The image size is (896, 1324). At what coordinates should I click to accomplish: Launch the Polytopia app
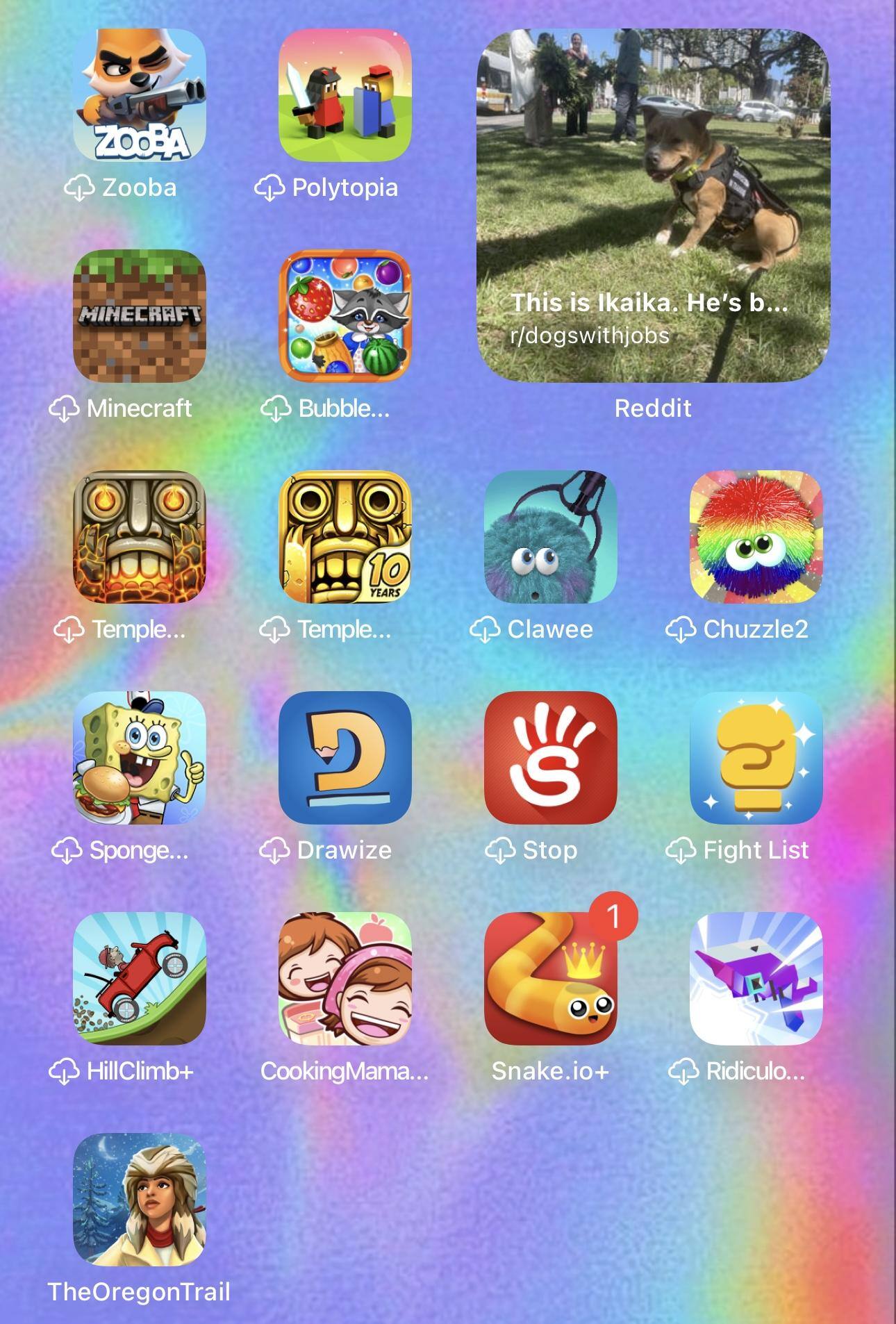coord(345,94)
